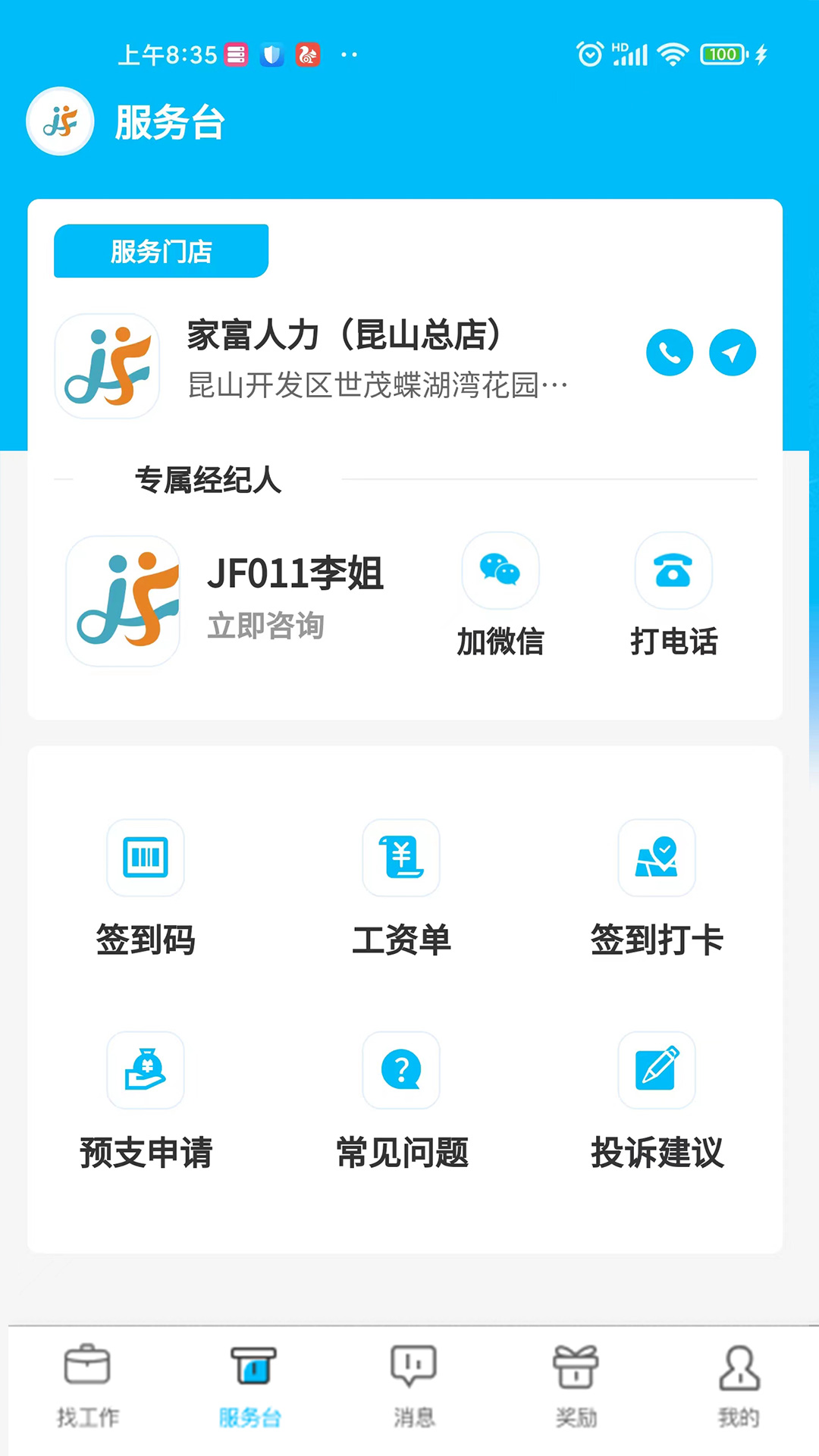Open the 签到码 check-in code
Screen dimensions: 819x1456
(x=146, y=888)
